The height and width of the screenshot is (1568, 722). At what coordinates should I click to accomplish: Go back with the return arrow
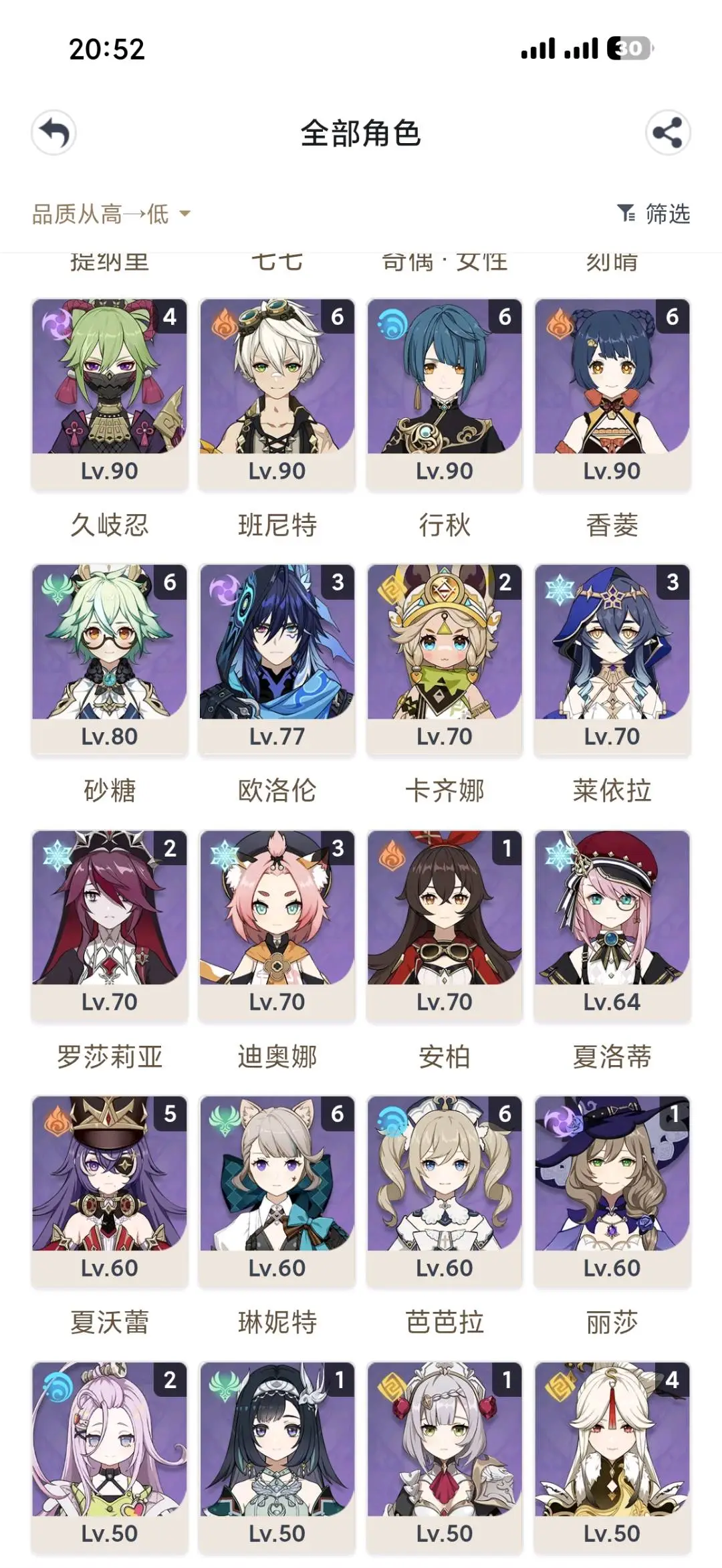point(53,132)
